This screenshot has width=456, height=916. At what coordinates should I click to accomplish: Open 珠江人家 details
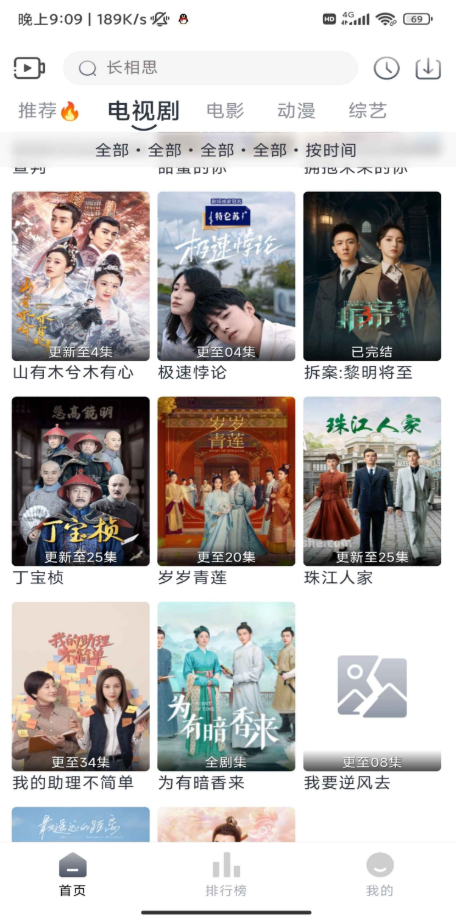tap(372, 491)
